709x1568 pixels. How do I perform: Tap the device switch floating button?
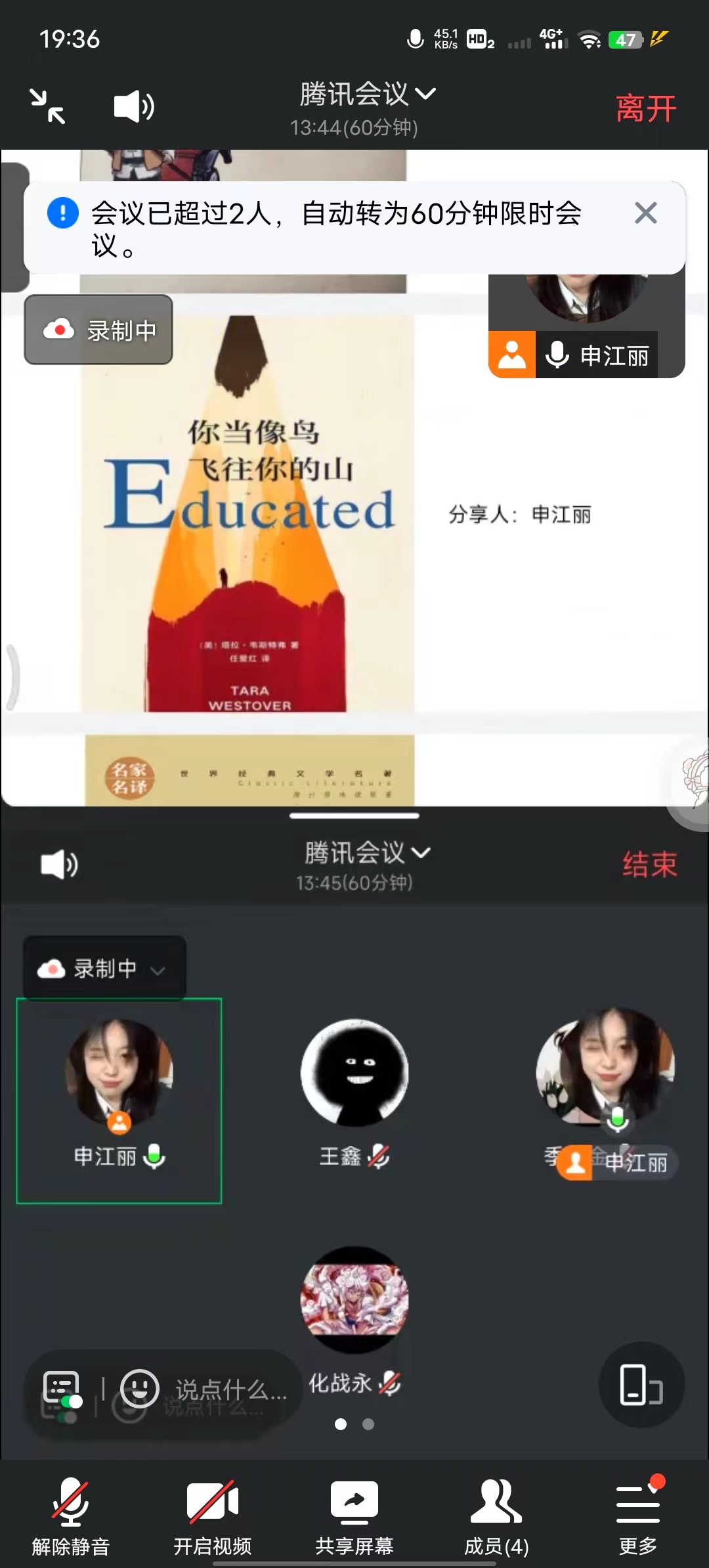tap(641, 1384)
